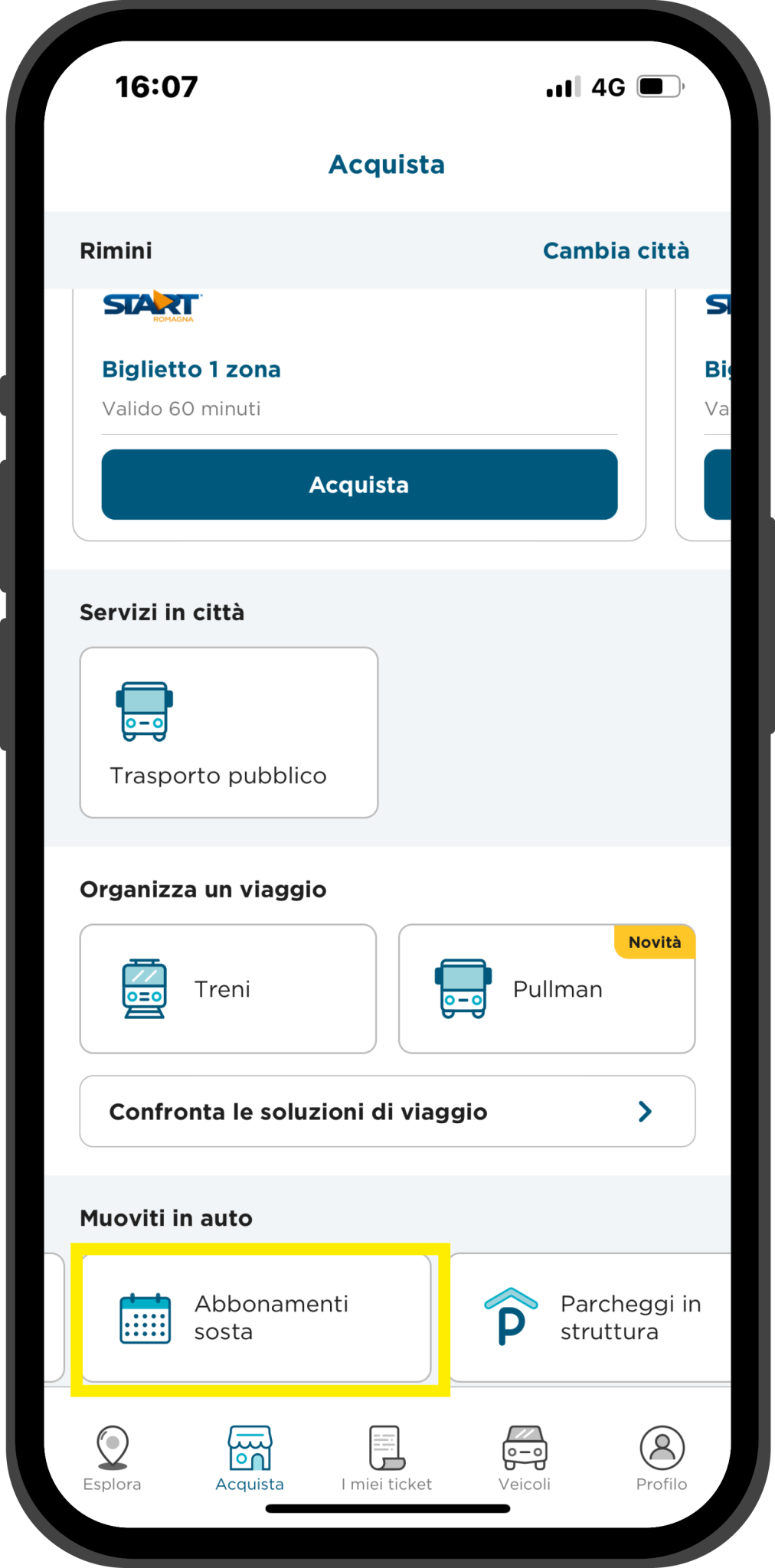This screenshot has height=1568, width=775.
Task: Open Confronta le soluzioni di viaggio
Action: [387, 1111]
